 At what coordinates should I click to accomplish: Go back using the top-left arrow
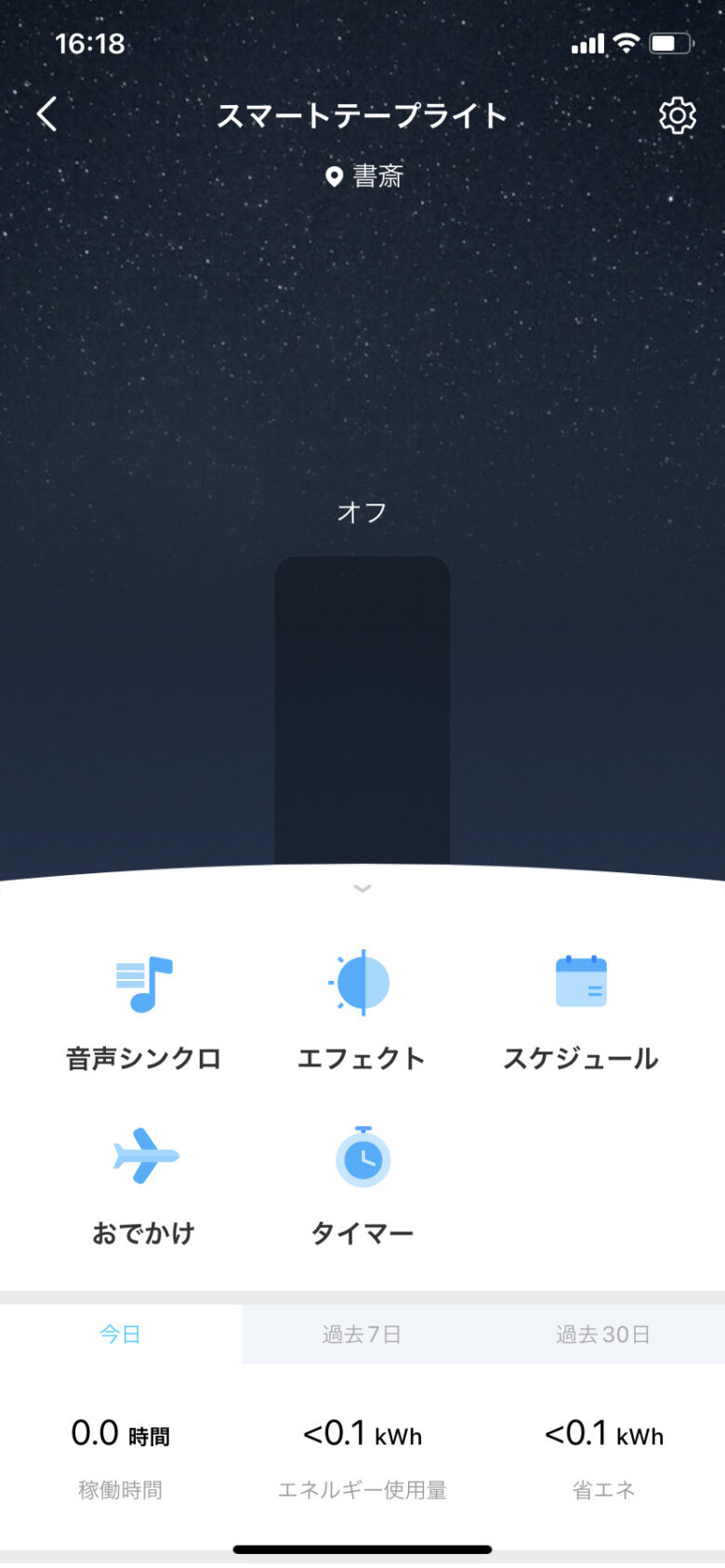(x=47, y=114)
